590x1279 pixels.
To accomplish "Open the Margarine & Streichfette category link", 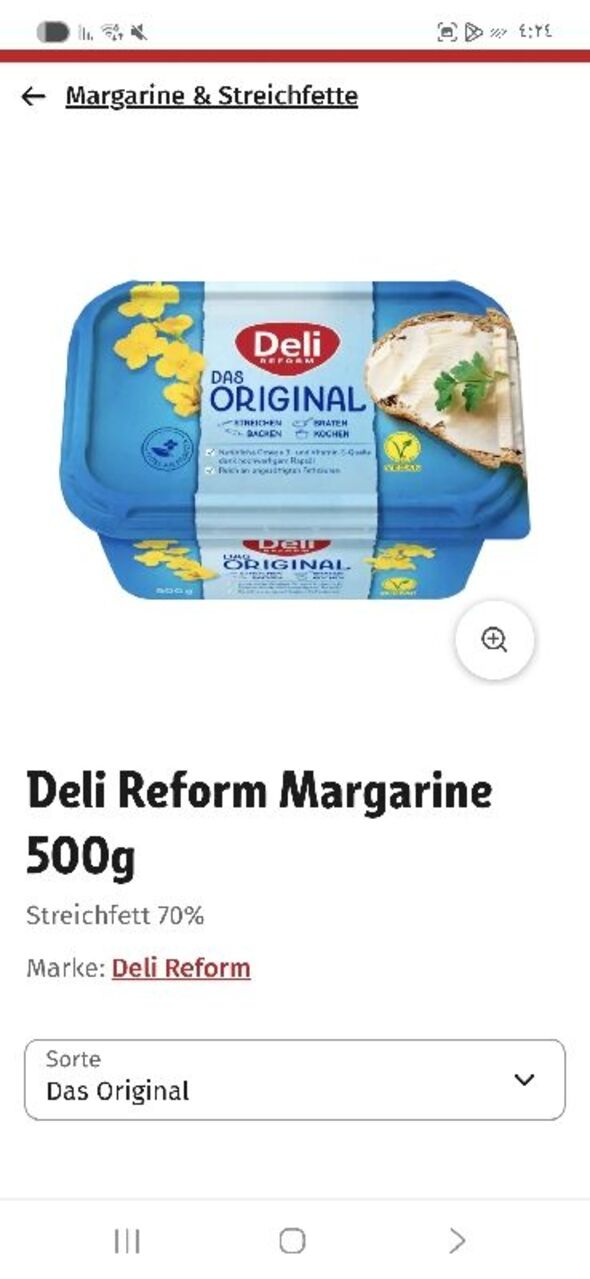I will coord(211,96).
